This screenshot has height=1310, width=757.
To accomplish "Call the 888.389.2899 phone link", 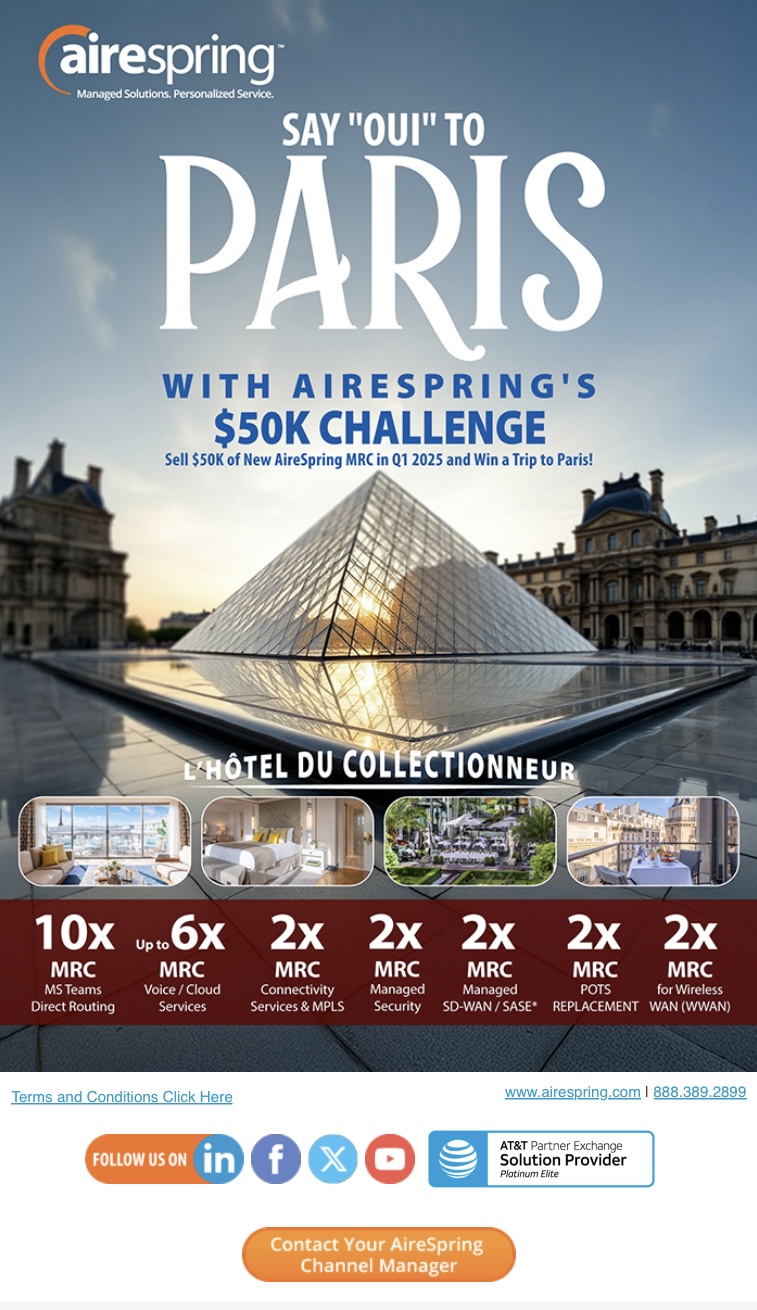I will coord(699,1092).
